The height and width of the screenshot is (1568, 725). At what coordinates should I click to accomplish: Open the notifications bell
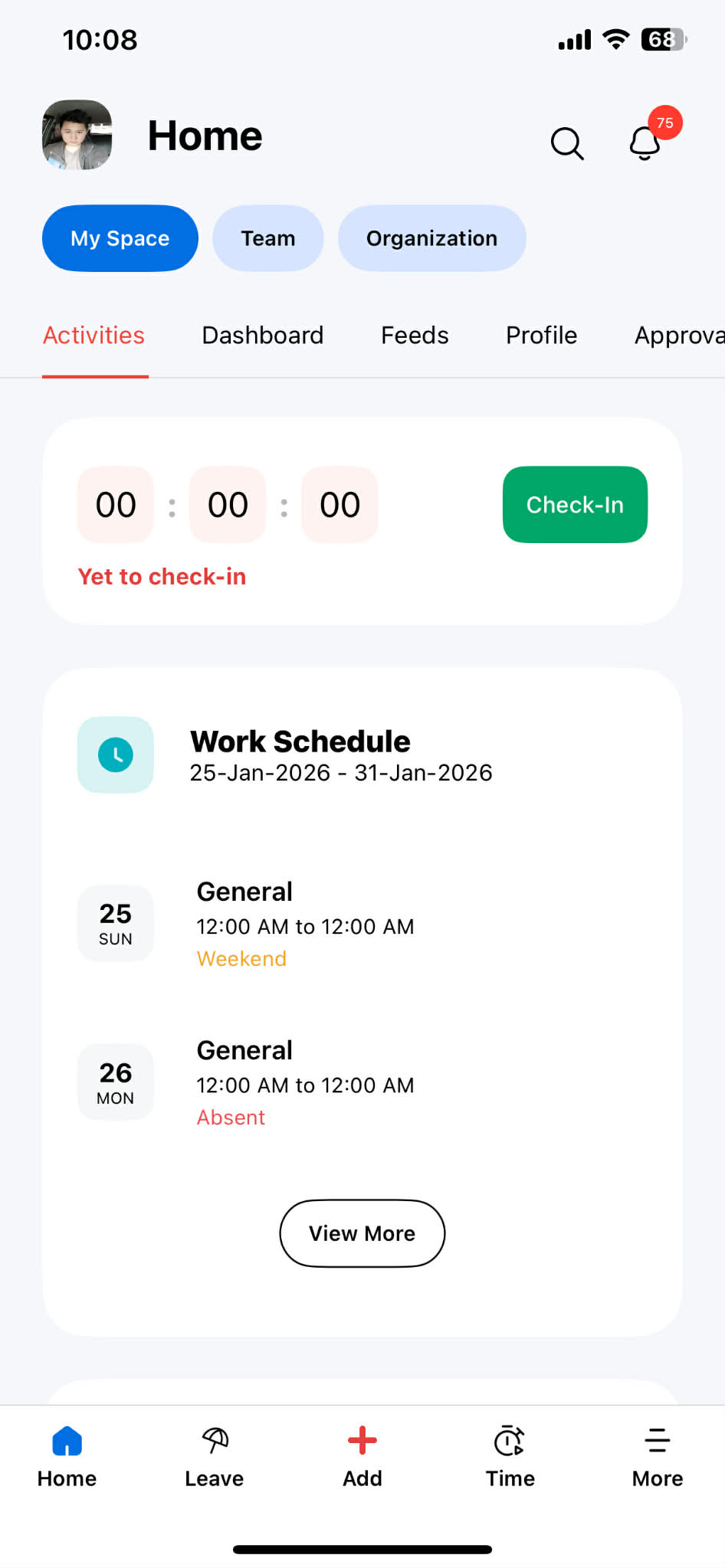click(x=645, y=142)
